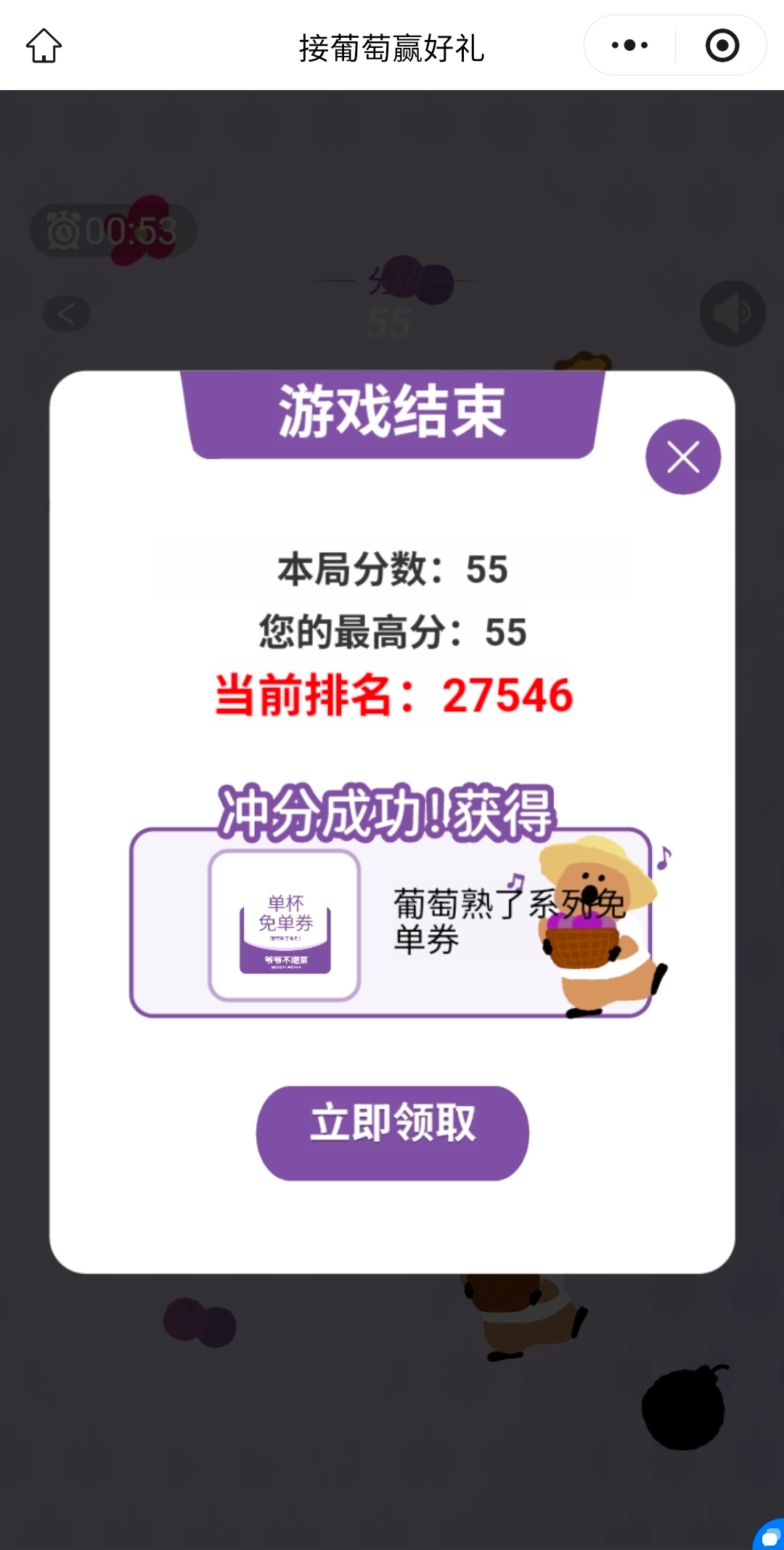Dismiss the 游戏结束 dialog
Image resolution: width=784 pixels, height=1550 pixels.
[682, 458]
